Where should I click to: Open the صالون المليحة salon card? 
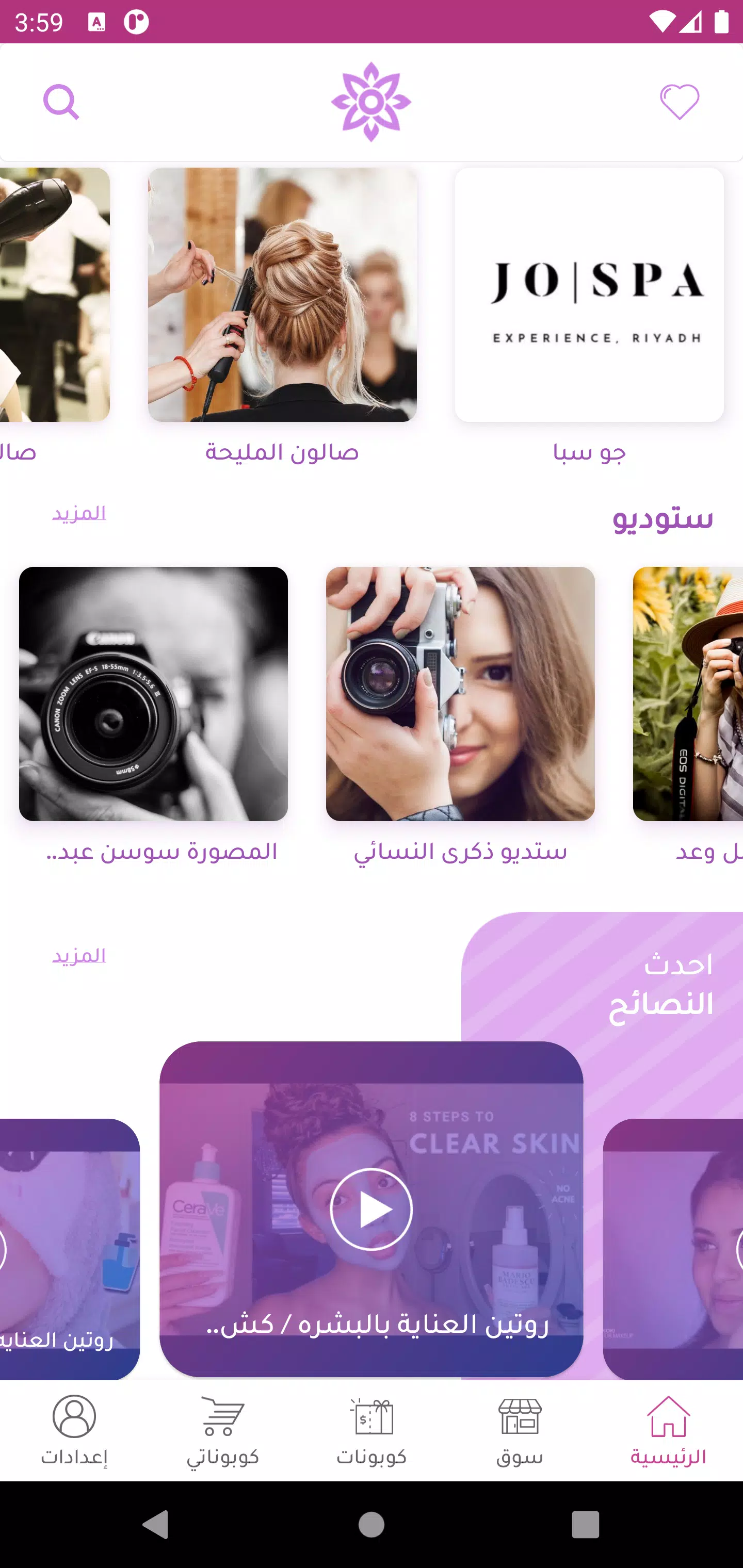(282, 295)
